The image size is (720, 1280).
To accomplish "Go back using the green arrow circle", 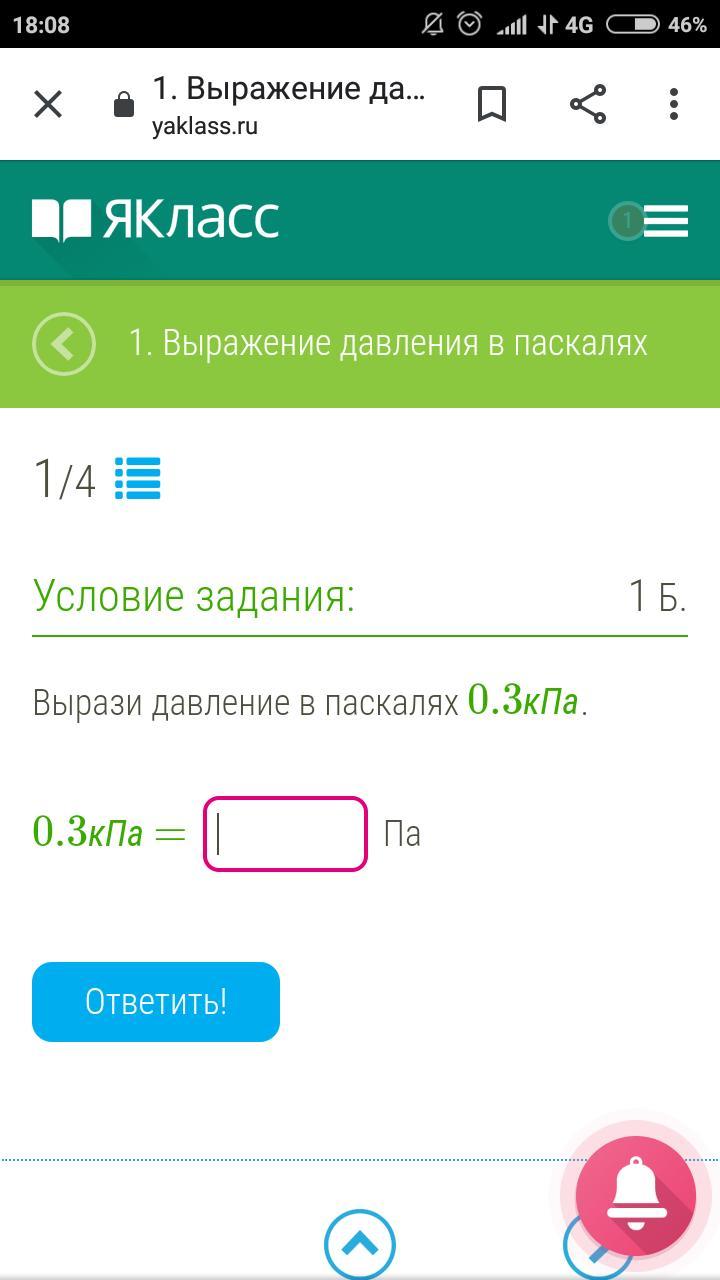I will pos(64,344).
